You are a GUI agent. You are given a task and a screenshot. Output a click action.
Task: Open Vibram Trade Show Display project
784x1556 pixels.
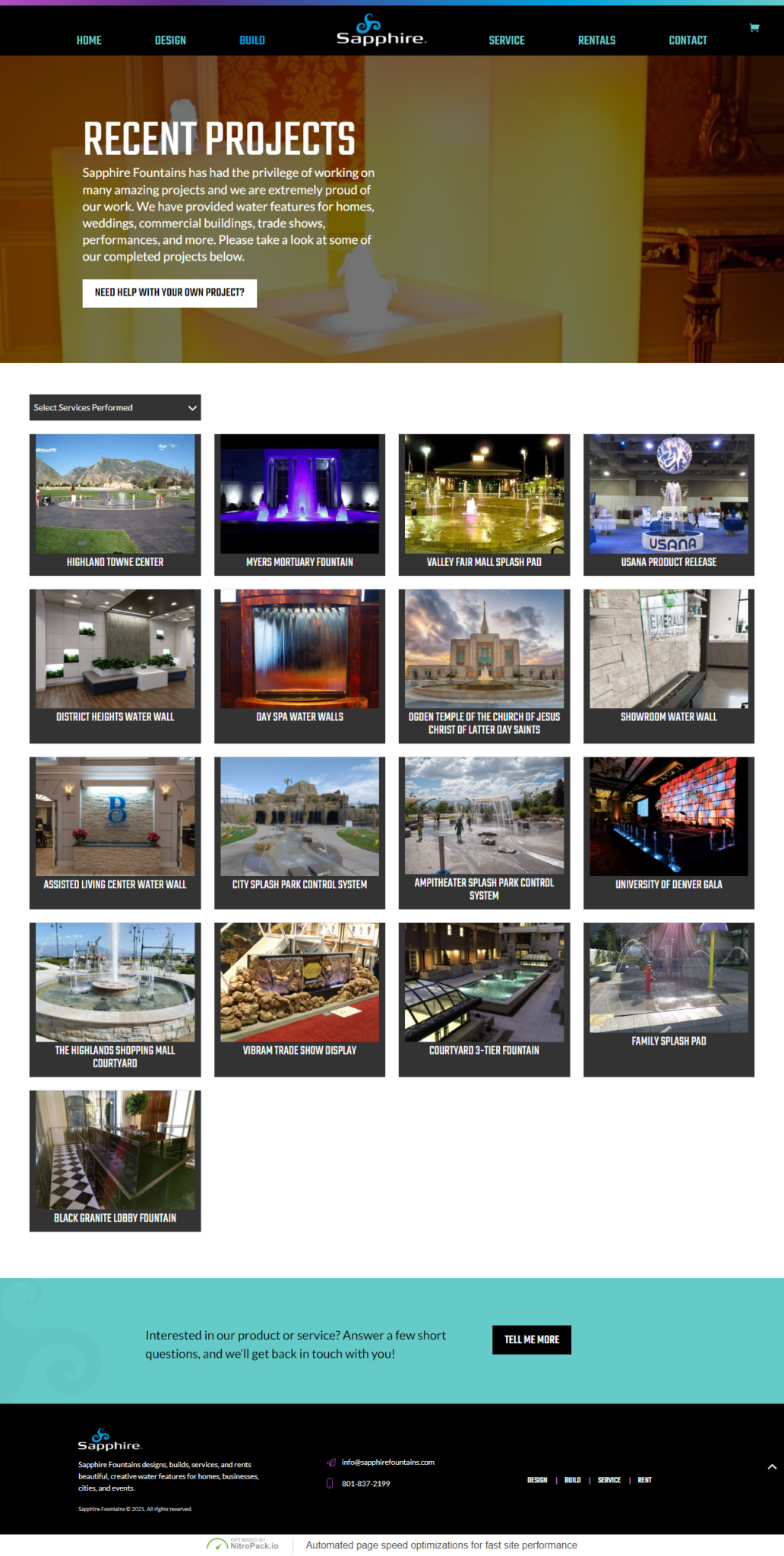[x=299, y=998]
